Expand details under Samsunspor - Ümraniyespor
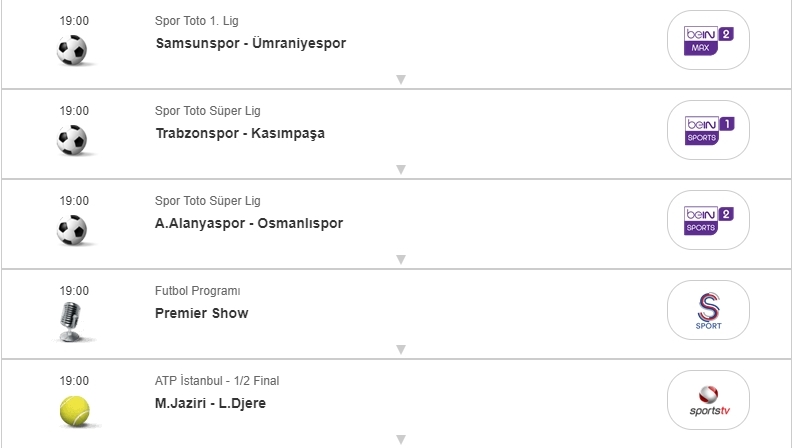The height and width of the screenshot is (448, 793). (x=400, y=79)
